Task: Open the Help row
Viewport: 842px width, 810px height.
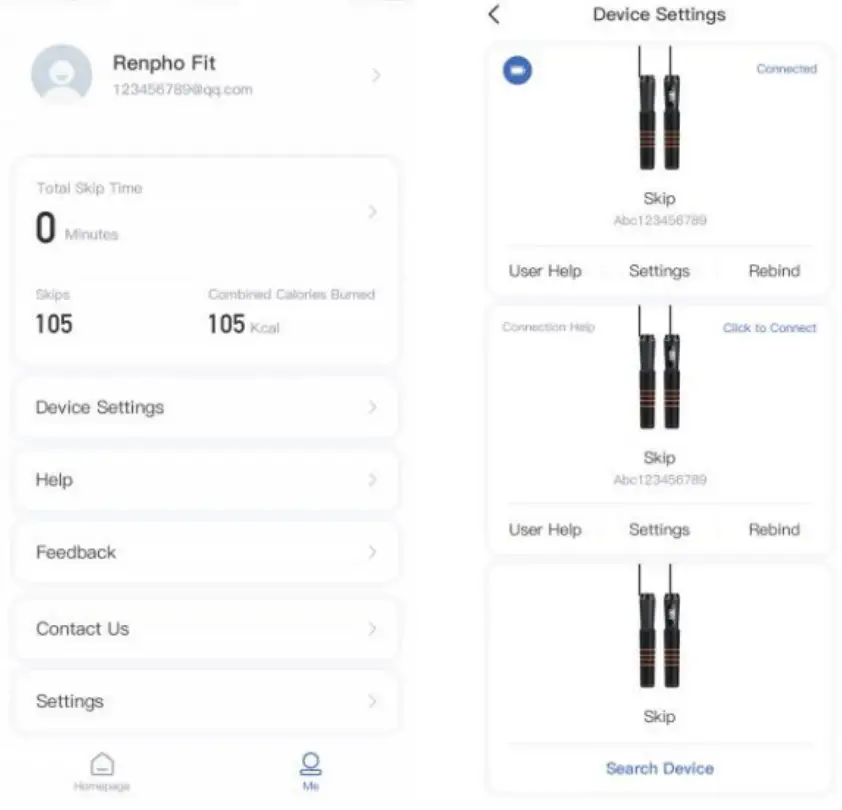Action: 205,480
